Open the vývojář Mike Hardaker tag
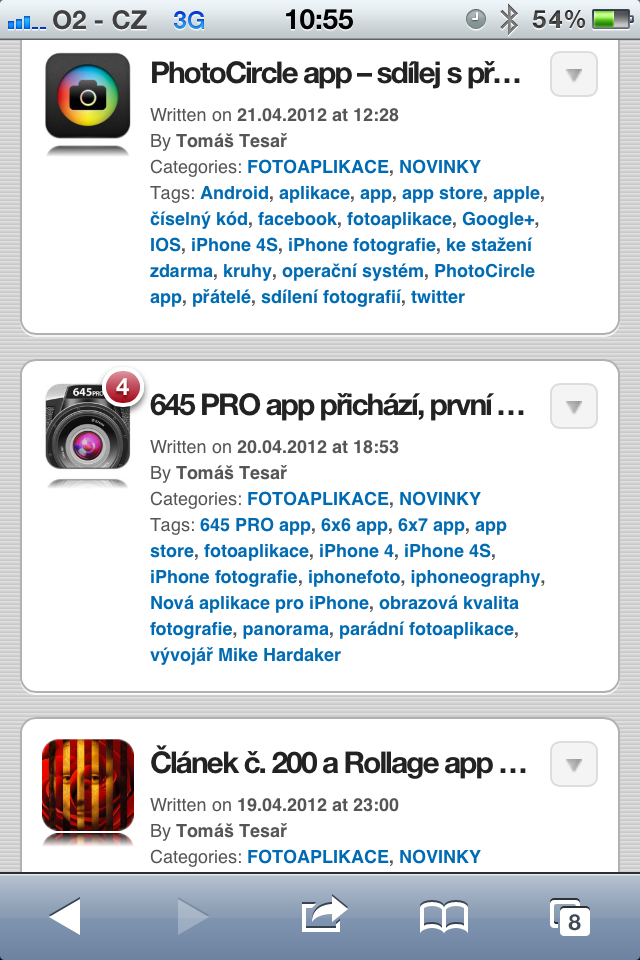Image resolution: width=640 pixels, height=960 pixels. (245, 655)
